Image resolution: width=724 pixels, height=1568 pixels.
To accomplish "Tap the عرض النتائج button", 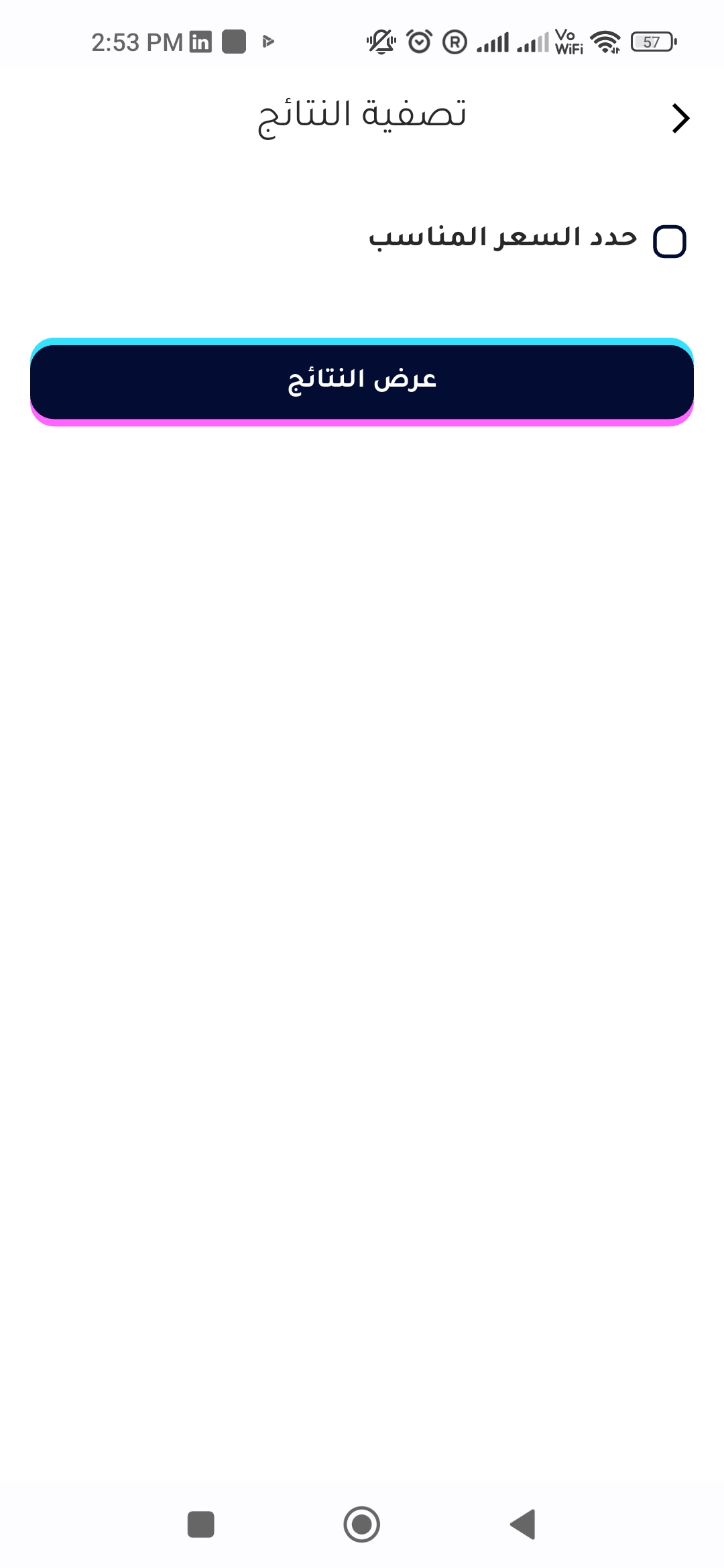I will click(x=362, y=382).
